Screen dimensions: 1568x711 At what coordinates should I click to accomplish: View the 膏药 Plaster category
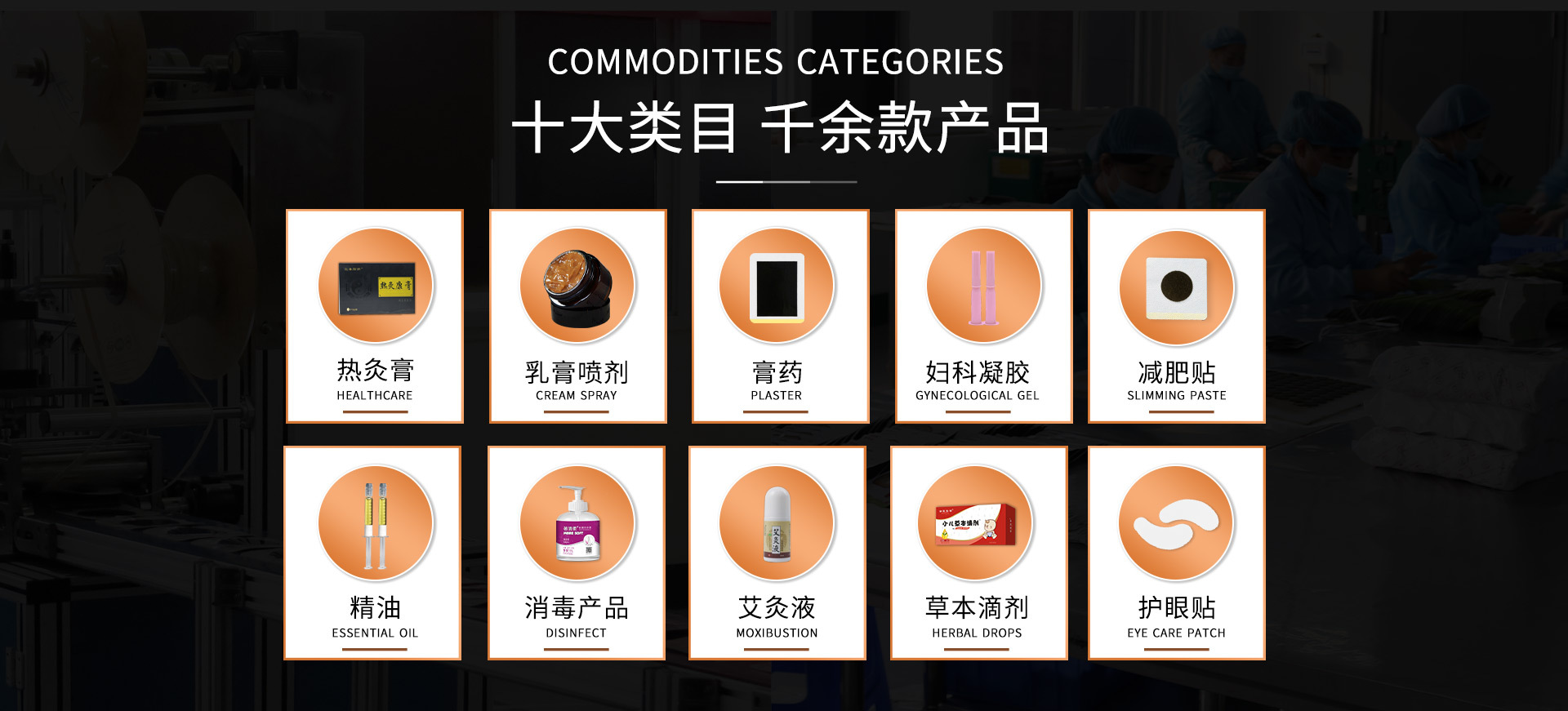tap(780, 317)
